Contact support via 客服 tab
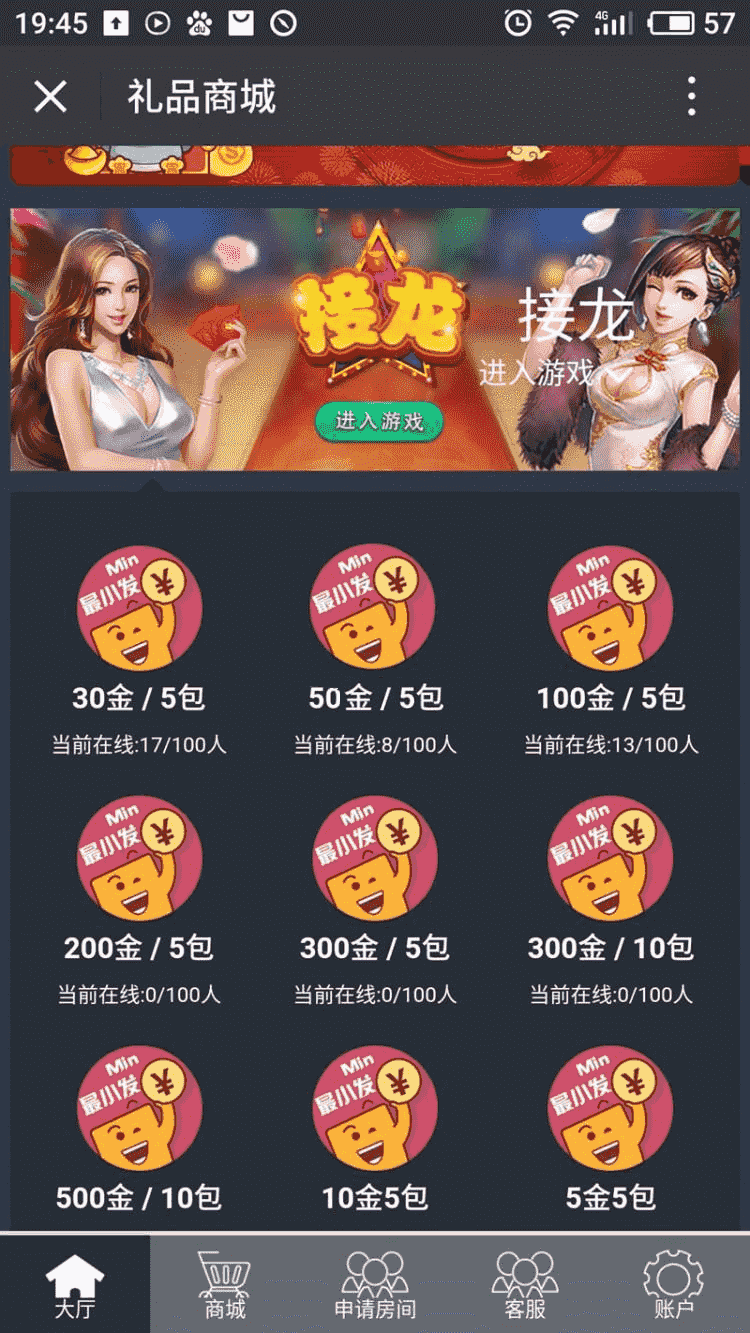750x1333 pixels. (x=525, y=1284)
